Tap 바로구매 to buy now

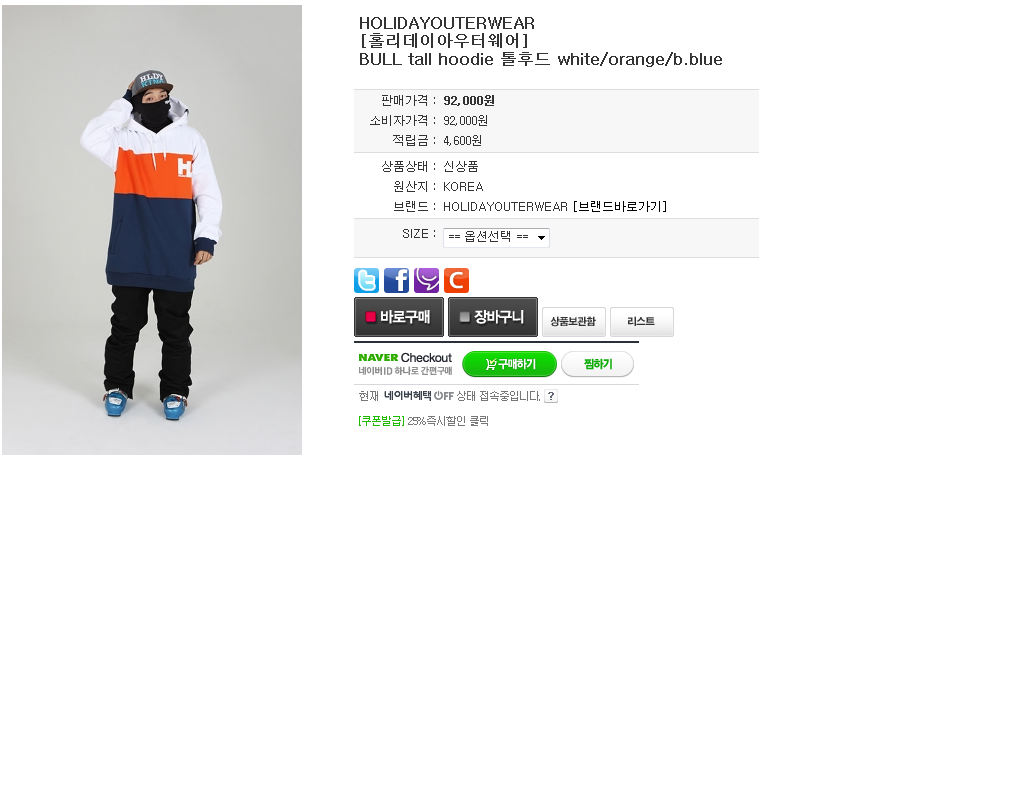(x=399, y=317)
